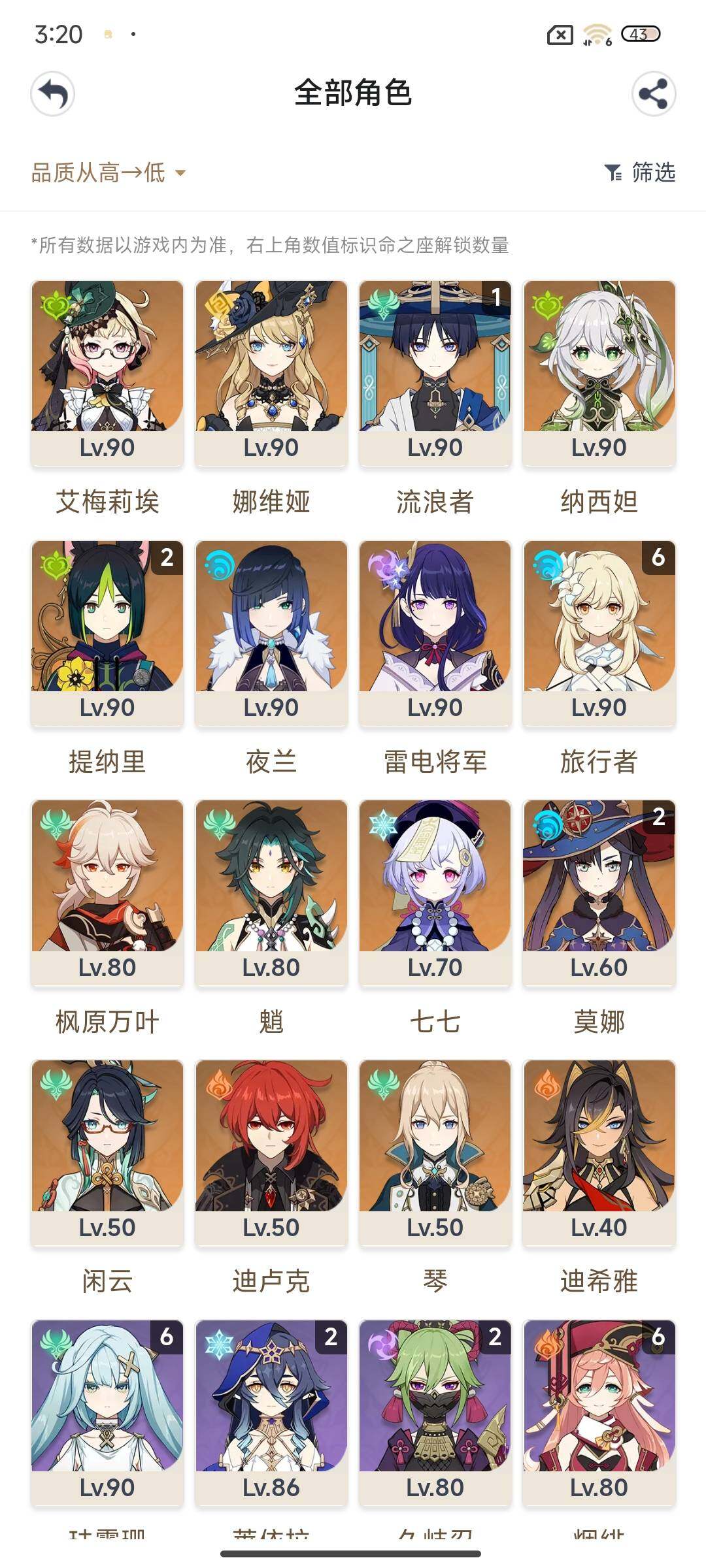
Task: Expand the 品质从高→低 sort dropdown
Action: pyautogui.click(x=109, y=173)
